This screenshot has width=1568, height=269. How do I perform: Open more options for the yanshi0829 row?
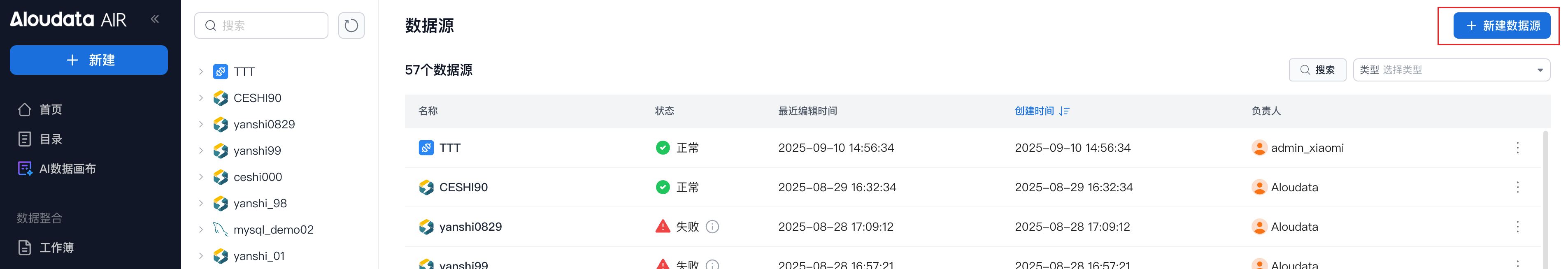(1517, 227)
